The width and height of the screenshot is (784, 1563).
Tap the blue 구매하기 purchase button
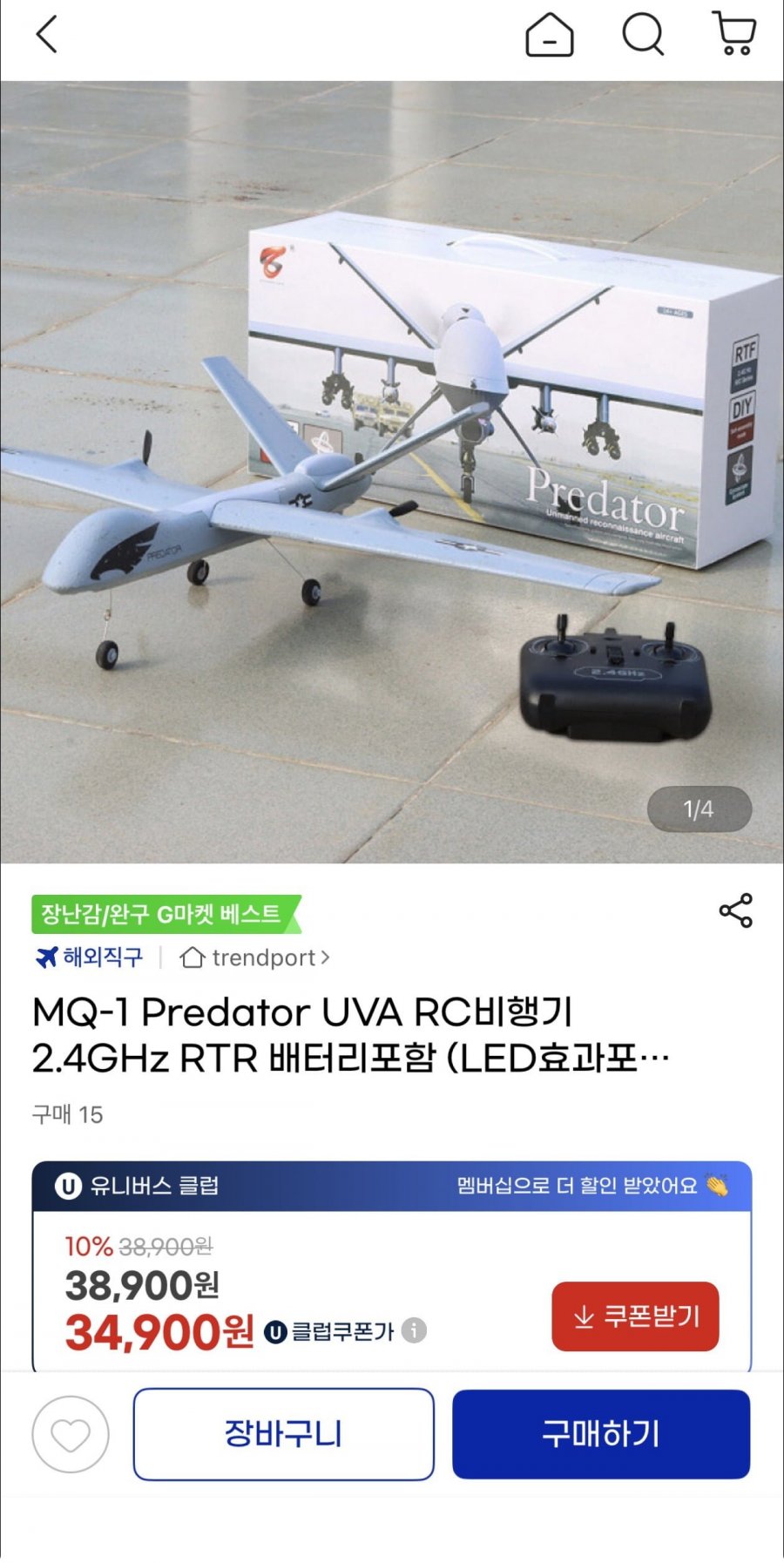coord(601,1435)
